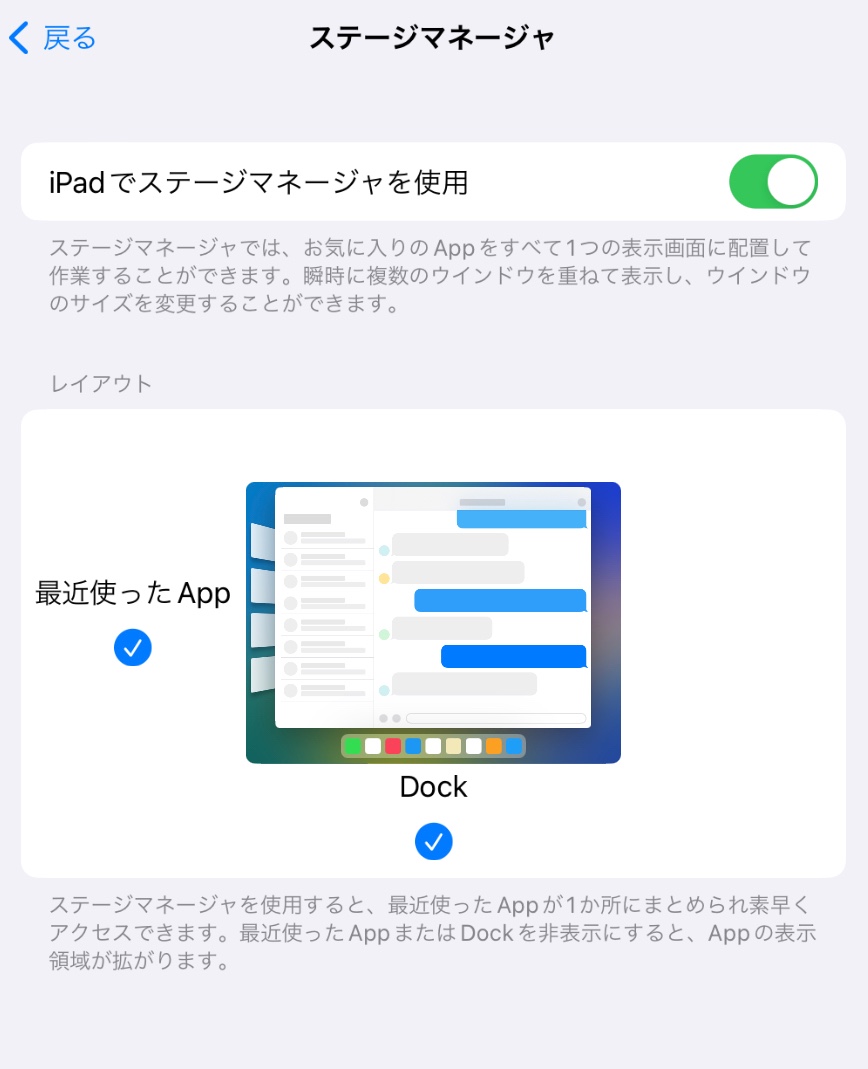Uncheck the Dock checkmark
Viewport: 868px width, 1069px height.
tap(433, 842)
